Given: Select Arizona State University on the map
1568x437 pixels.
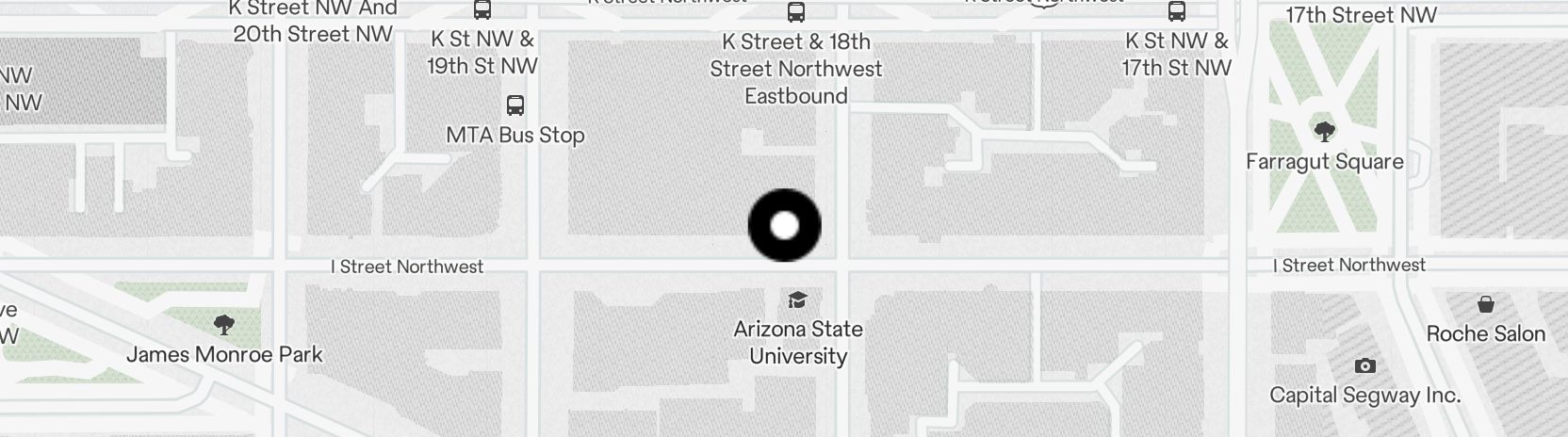Looking at the screenshot, I should (798, 300).
